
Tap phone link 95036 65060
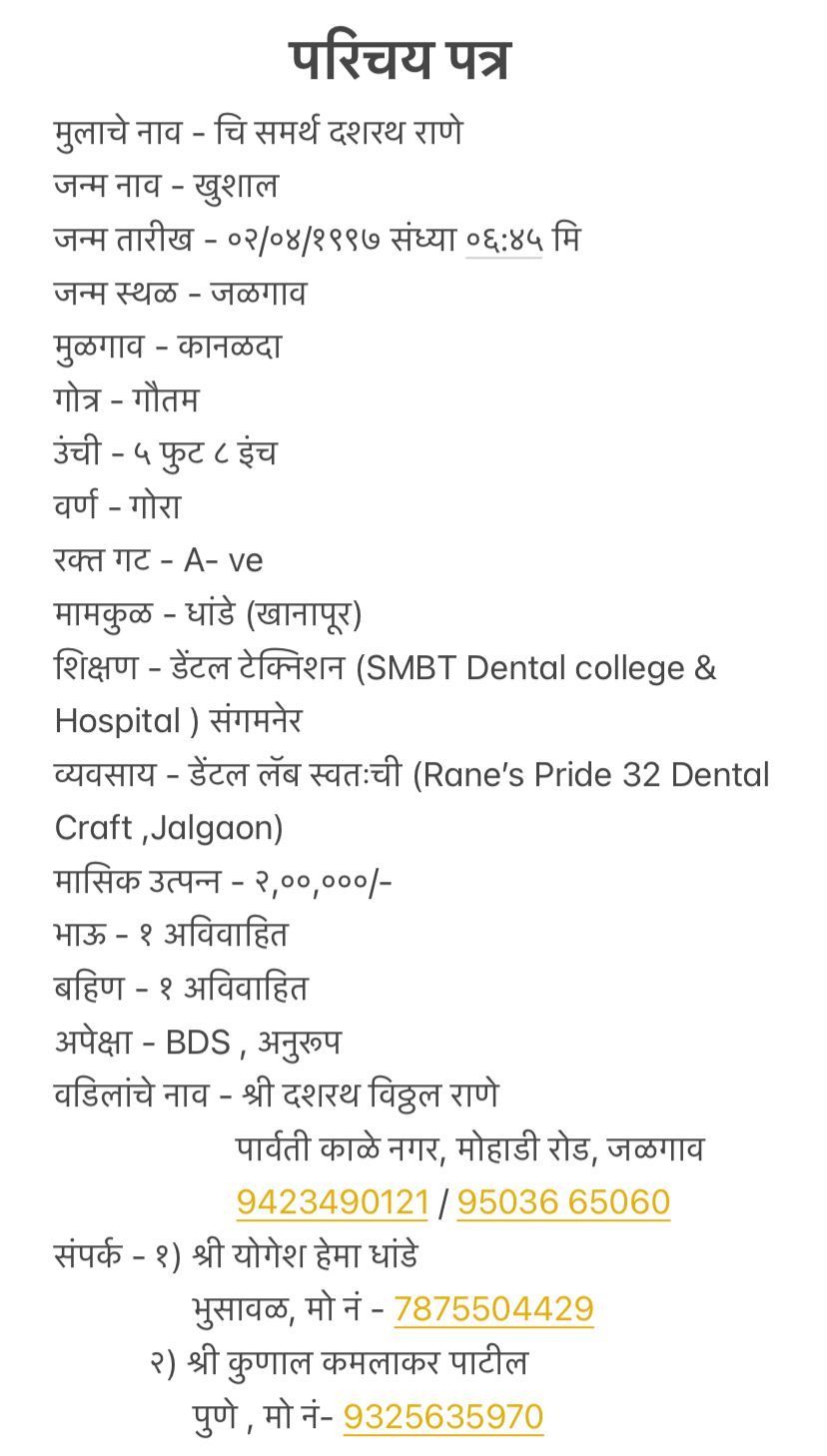tap(563, 1201)
